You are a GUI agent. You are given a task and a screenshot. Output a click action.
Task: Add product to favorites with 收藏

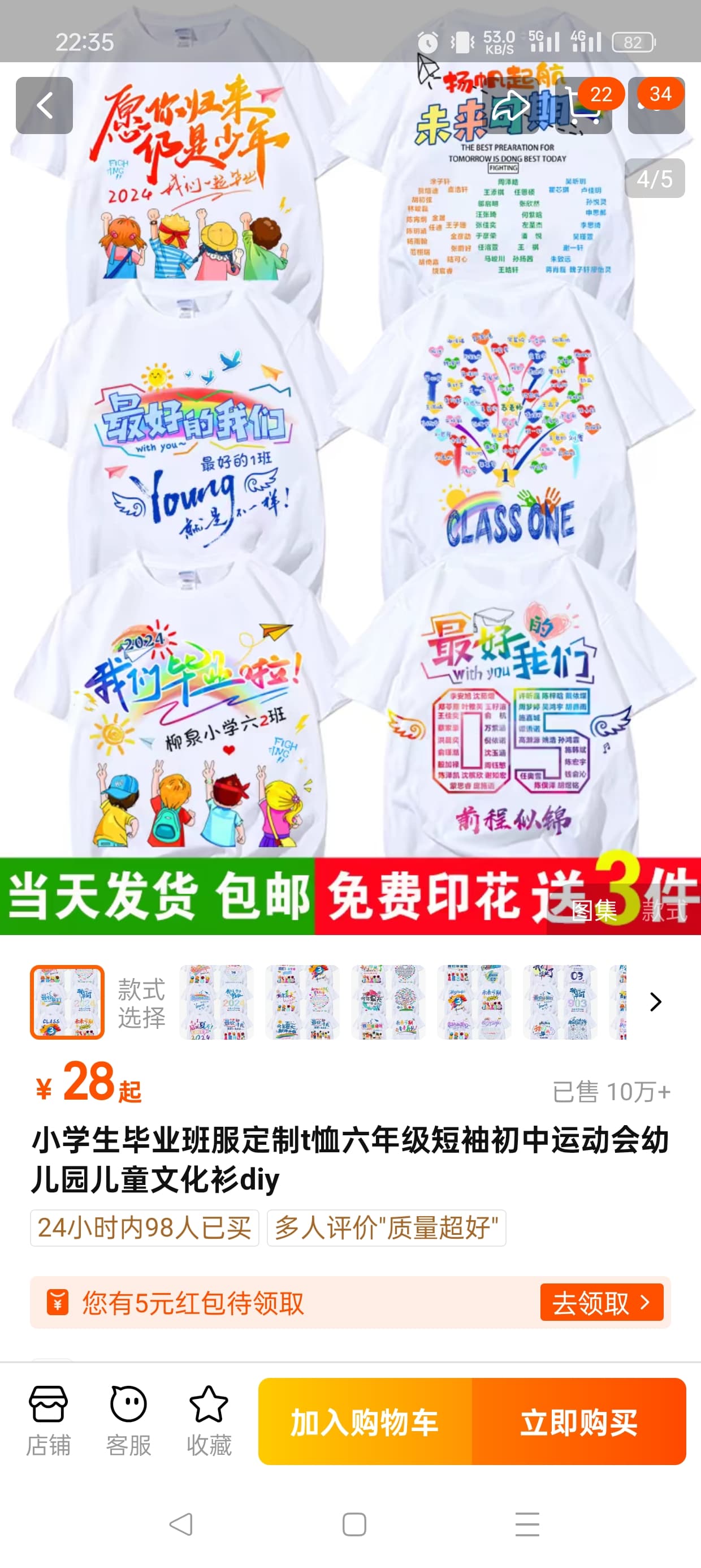pos(209,1421)
